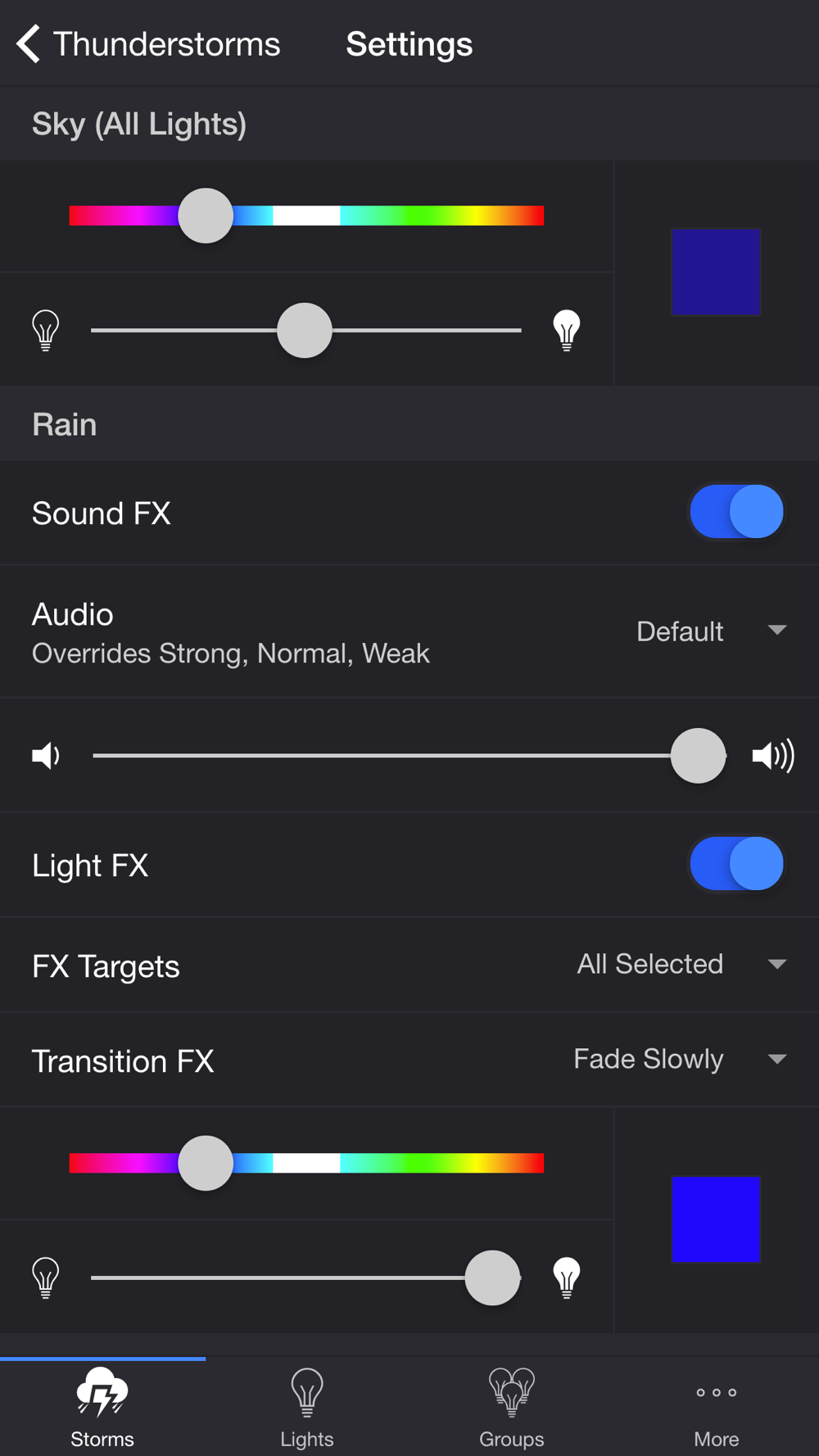Viewport: 819px width, 1456px height.
Task: Switch to the Lights tab
Action: pyautogui.click(x=307, y=1407)
